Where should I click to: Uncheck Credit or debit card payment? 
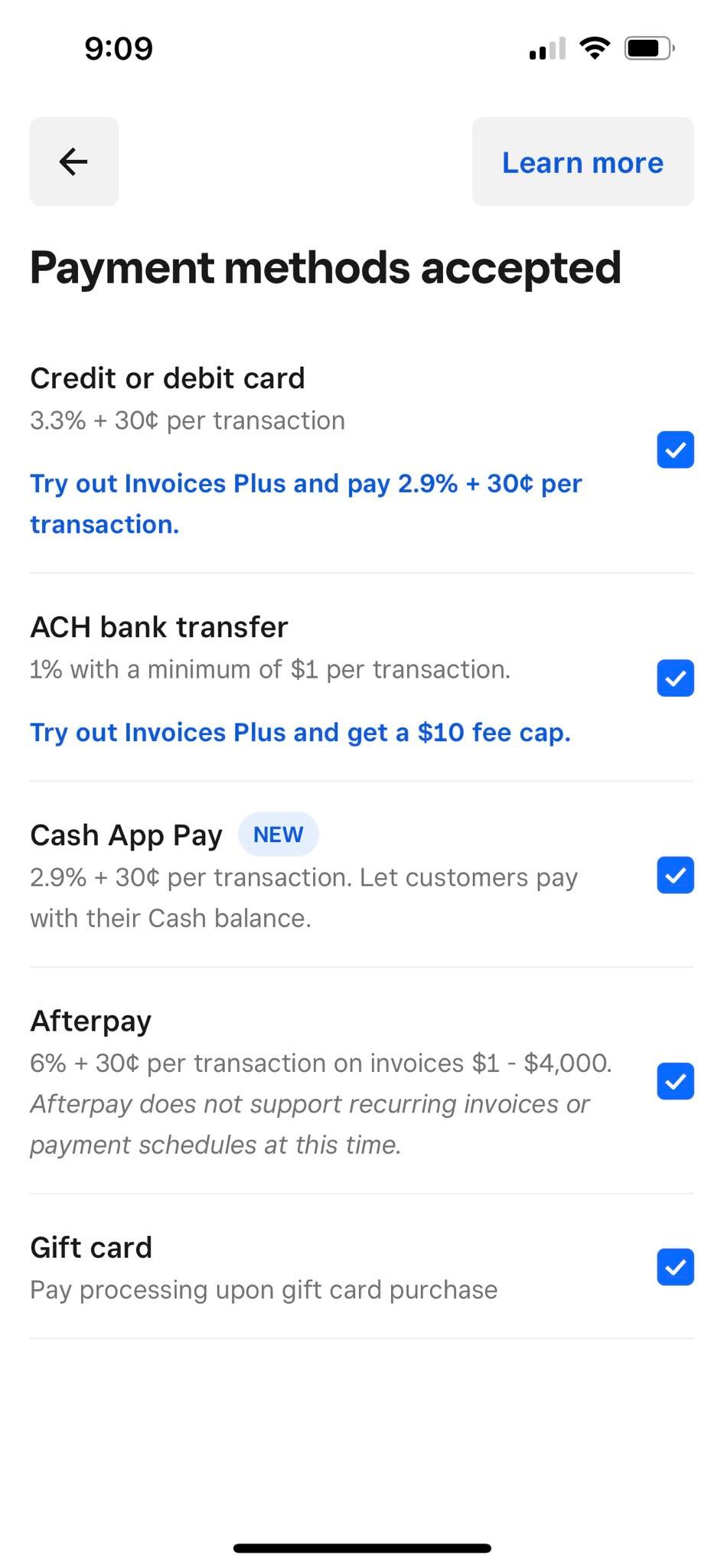[x=675, y=449]
